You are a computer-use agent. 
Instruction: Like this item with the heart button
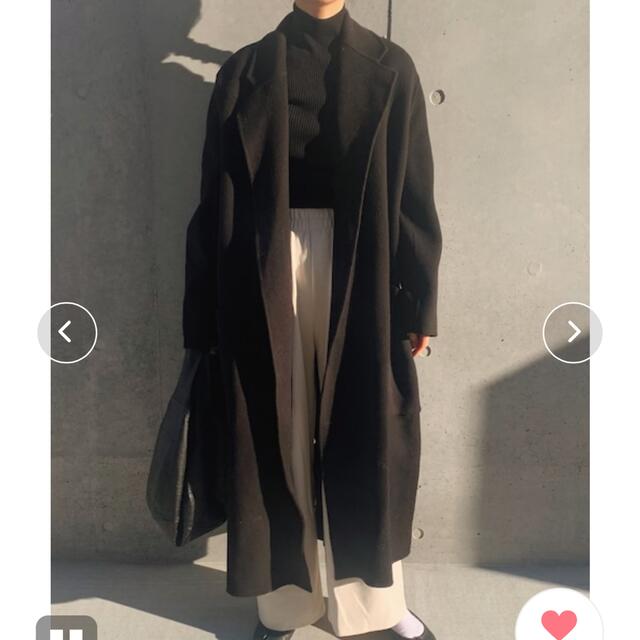pyautogui.click(x=560, y=622)
